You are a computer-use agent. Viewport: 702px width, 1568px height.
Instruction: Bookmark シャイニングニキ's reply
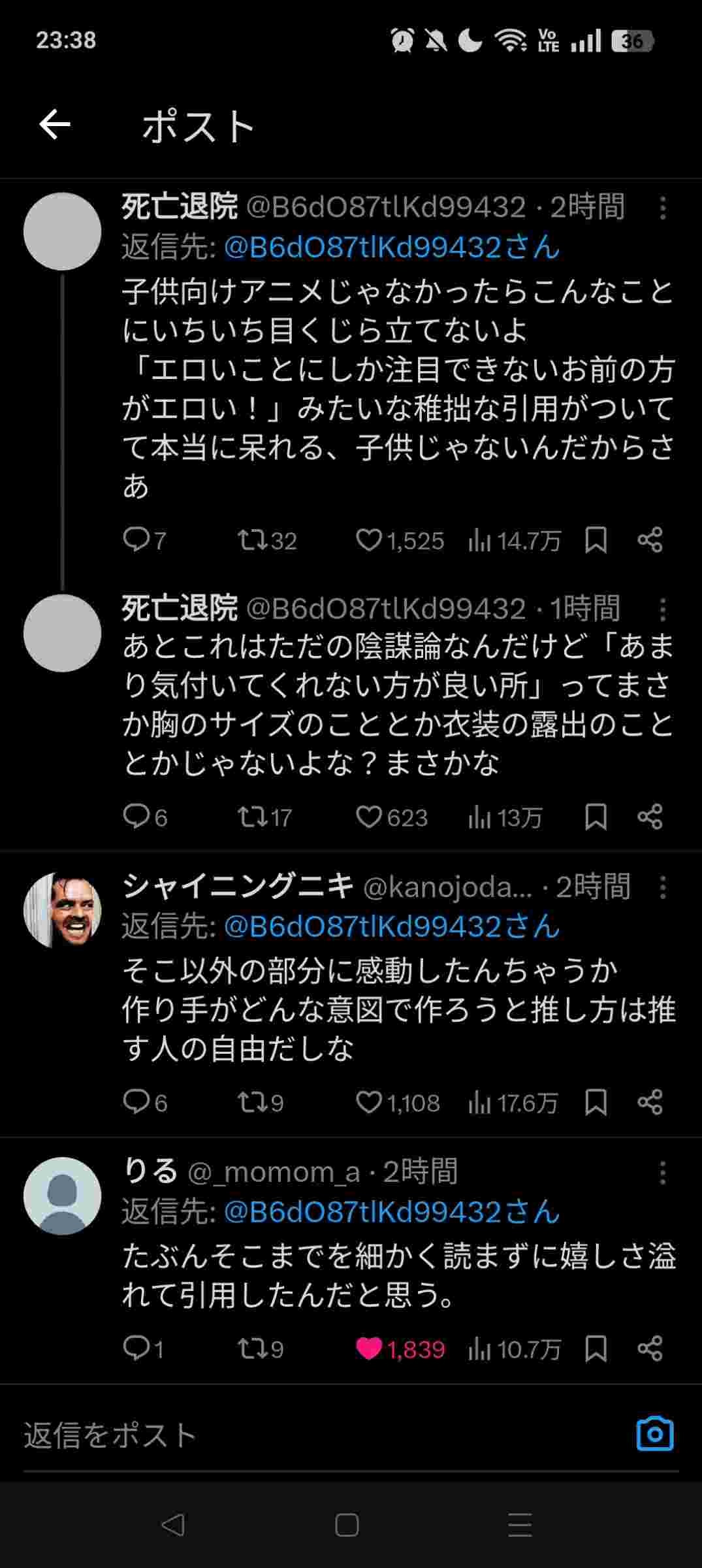596,1103
